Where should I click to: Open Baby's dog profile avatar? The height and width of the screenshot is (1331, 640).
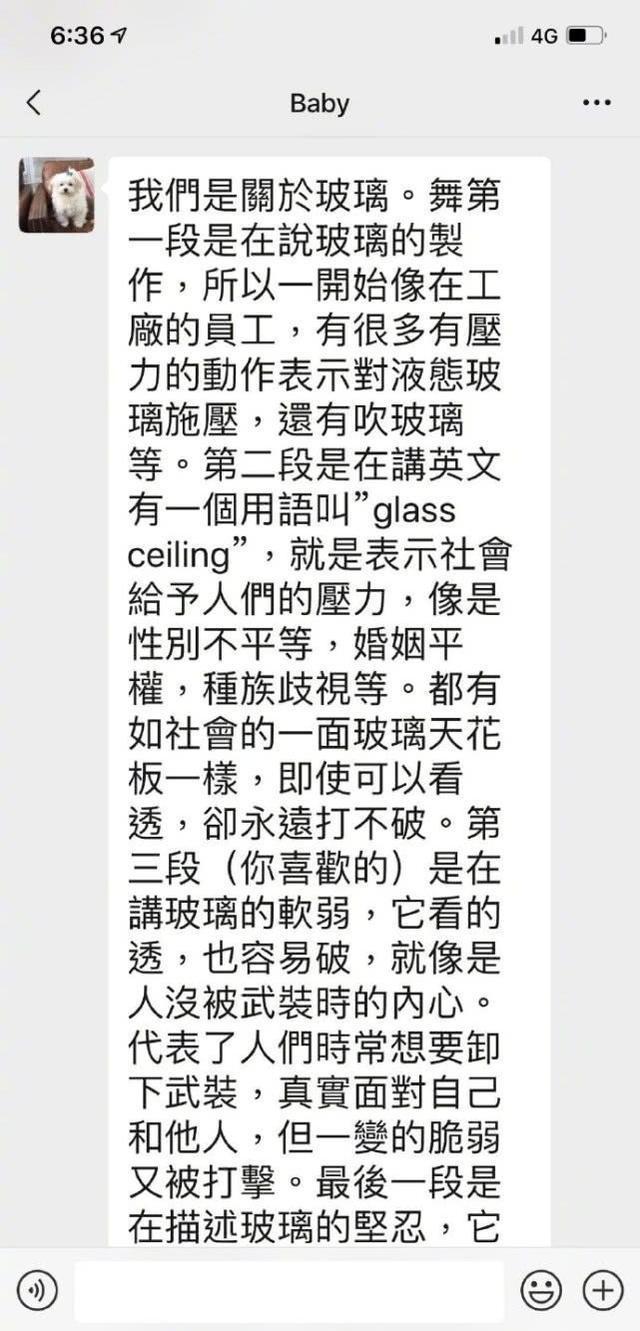pos(57,195)
